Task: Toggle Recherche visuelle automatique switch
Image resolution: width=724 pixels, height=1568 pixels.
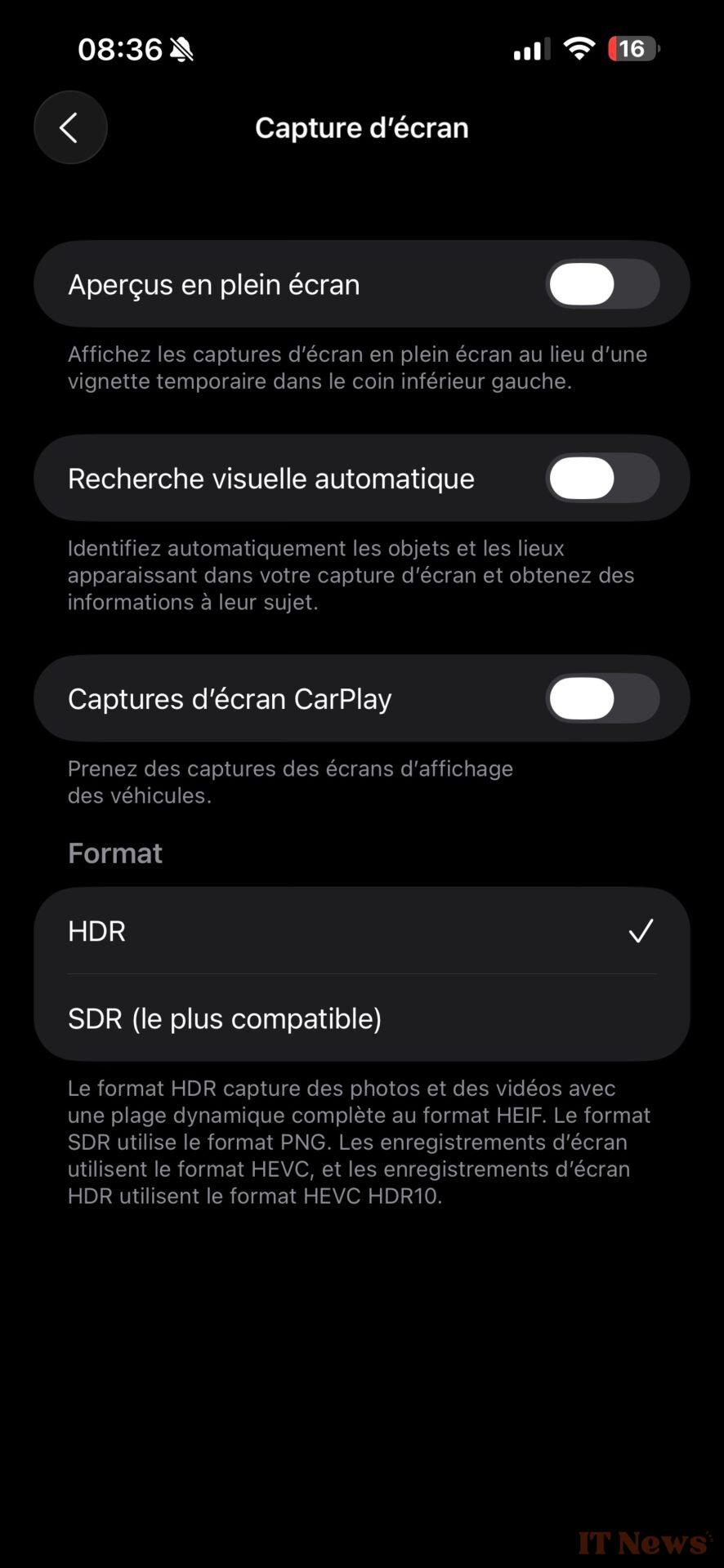Action: pos(602,478)
